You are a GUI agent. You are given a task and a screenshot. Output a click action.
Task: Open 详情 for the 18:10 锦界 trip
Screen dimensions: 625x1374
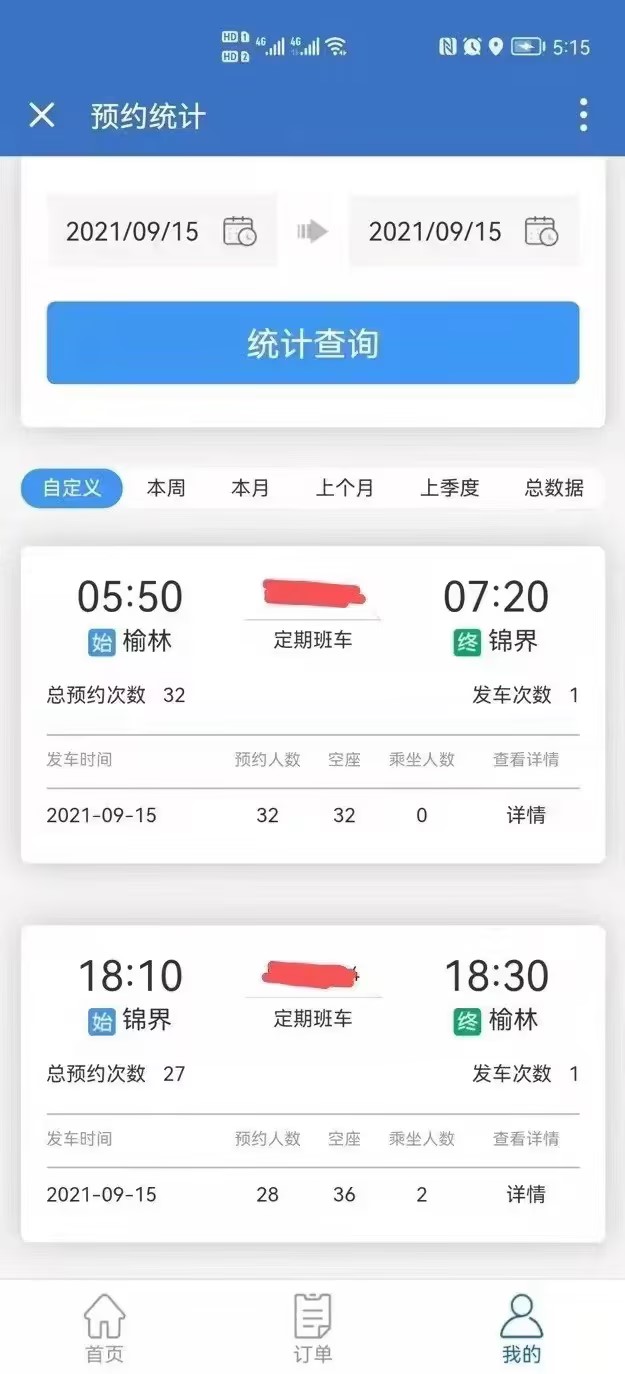coord(525,1194)
